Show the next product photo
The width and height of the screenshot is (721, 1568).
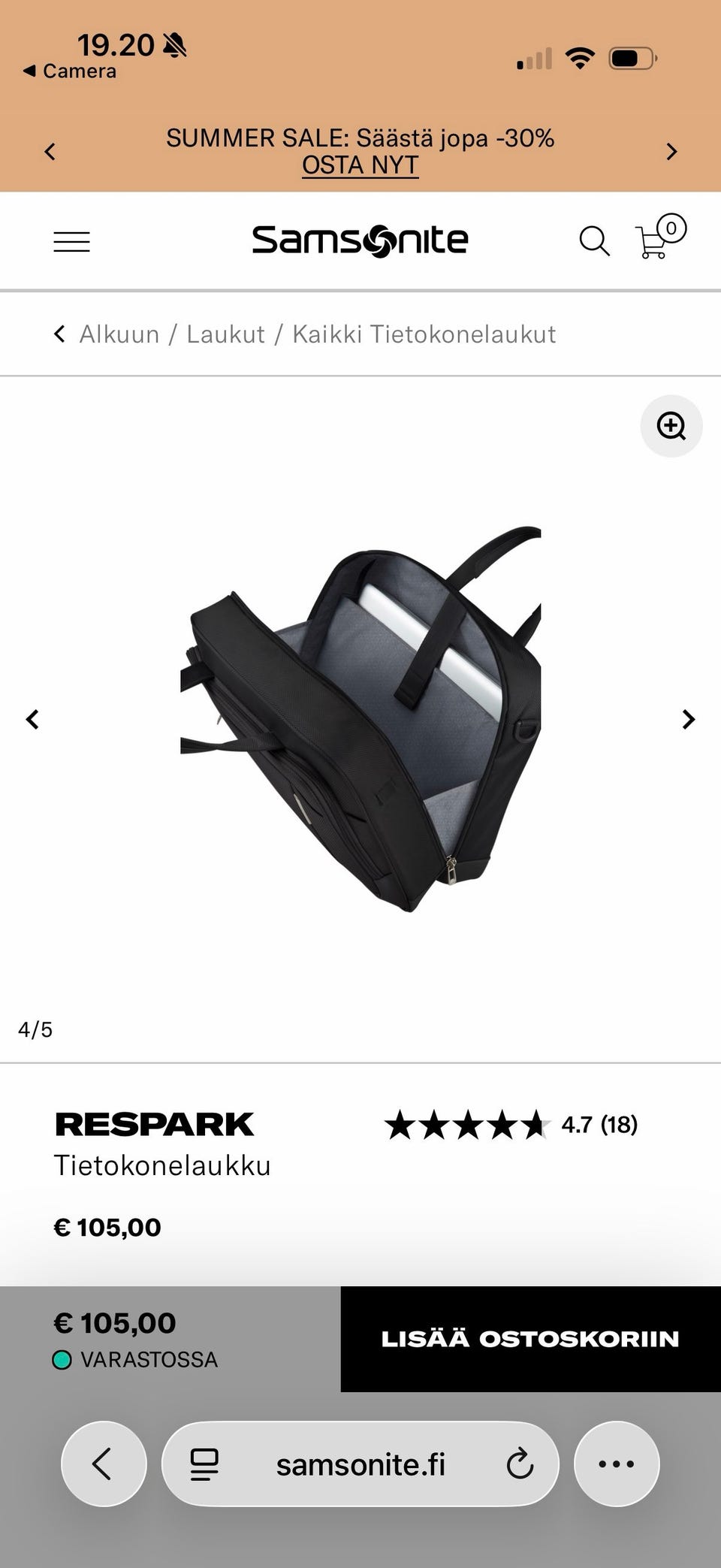click(x=688, y=719)
